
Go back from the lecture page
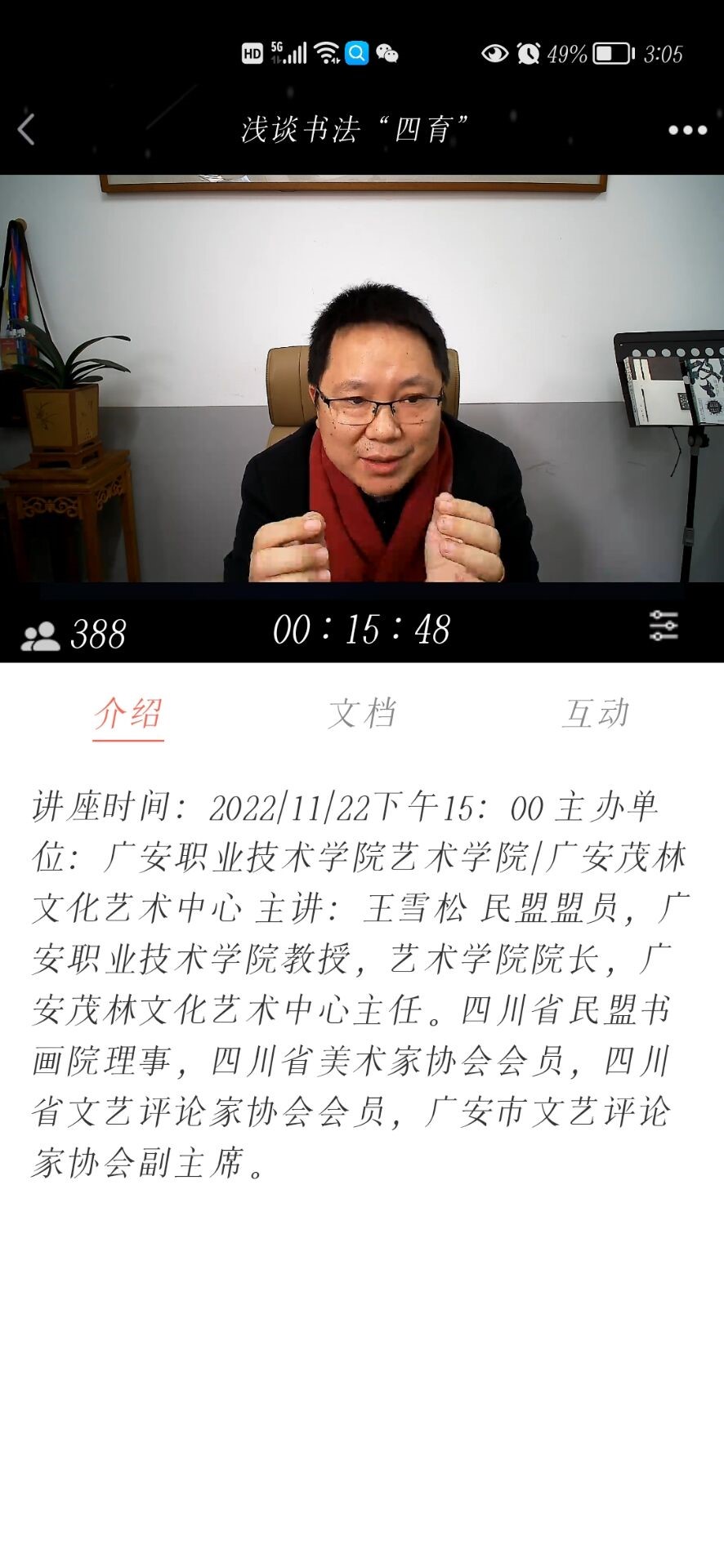(x=26, y=130)
